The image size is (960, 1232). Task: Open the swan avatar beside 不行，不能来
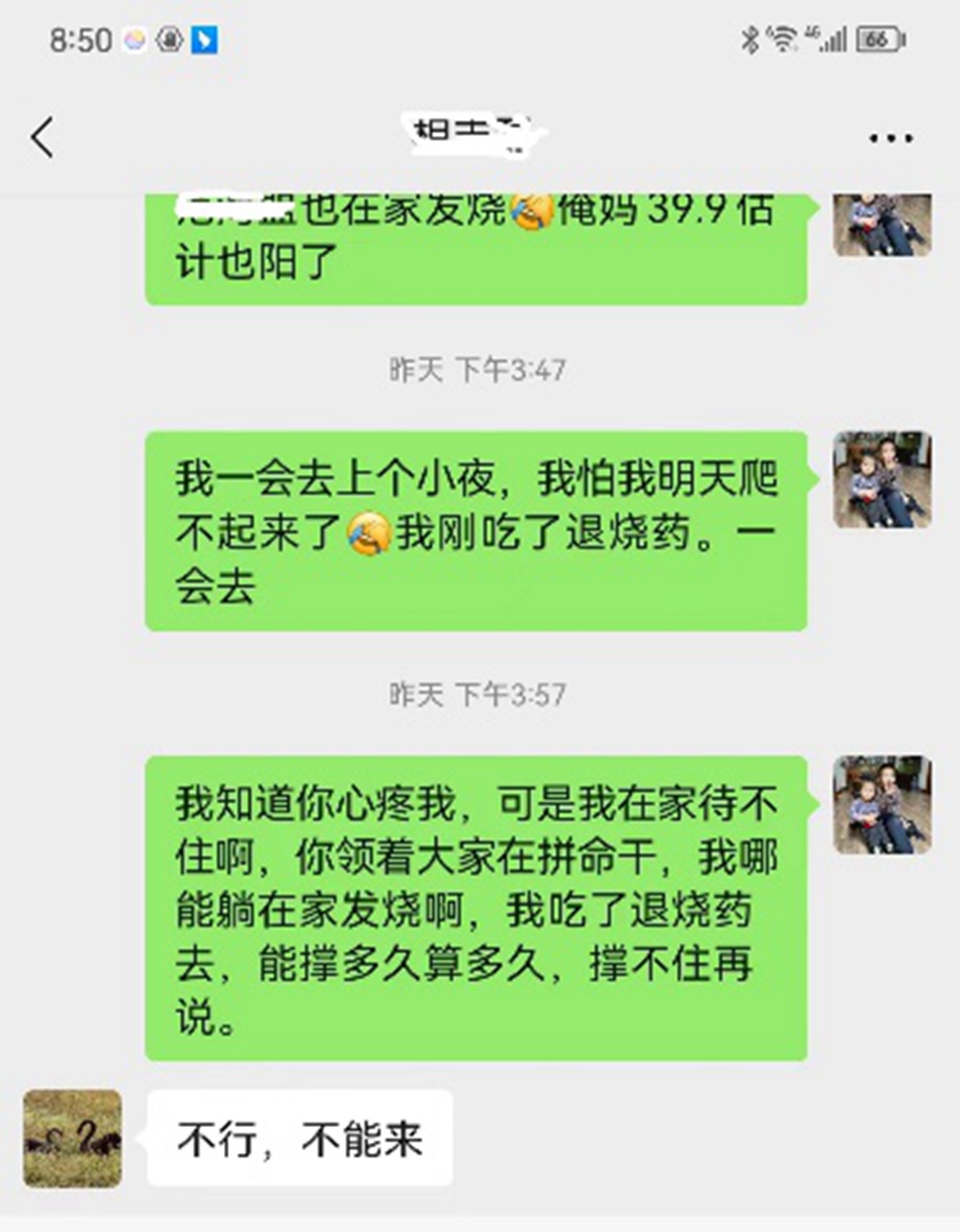72,1138
